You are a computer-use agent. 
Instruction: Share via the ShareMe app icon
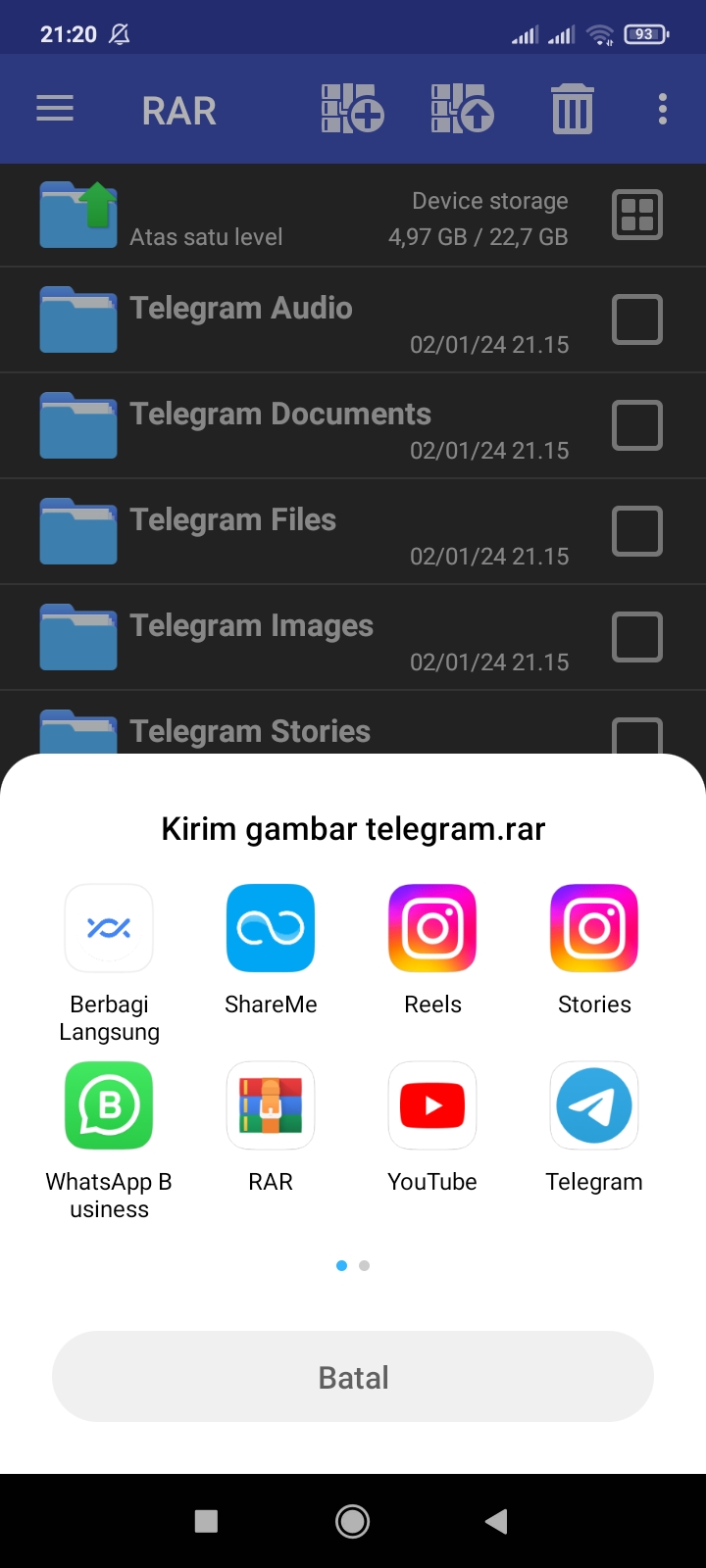[x=270, y=927]
